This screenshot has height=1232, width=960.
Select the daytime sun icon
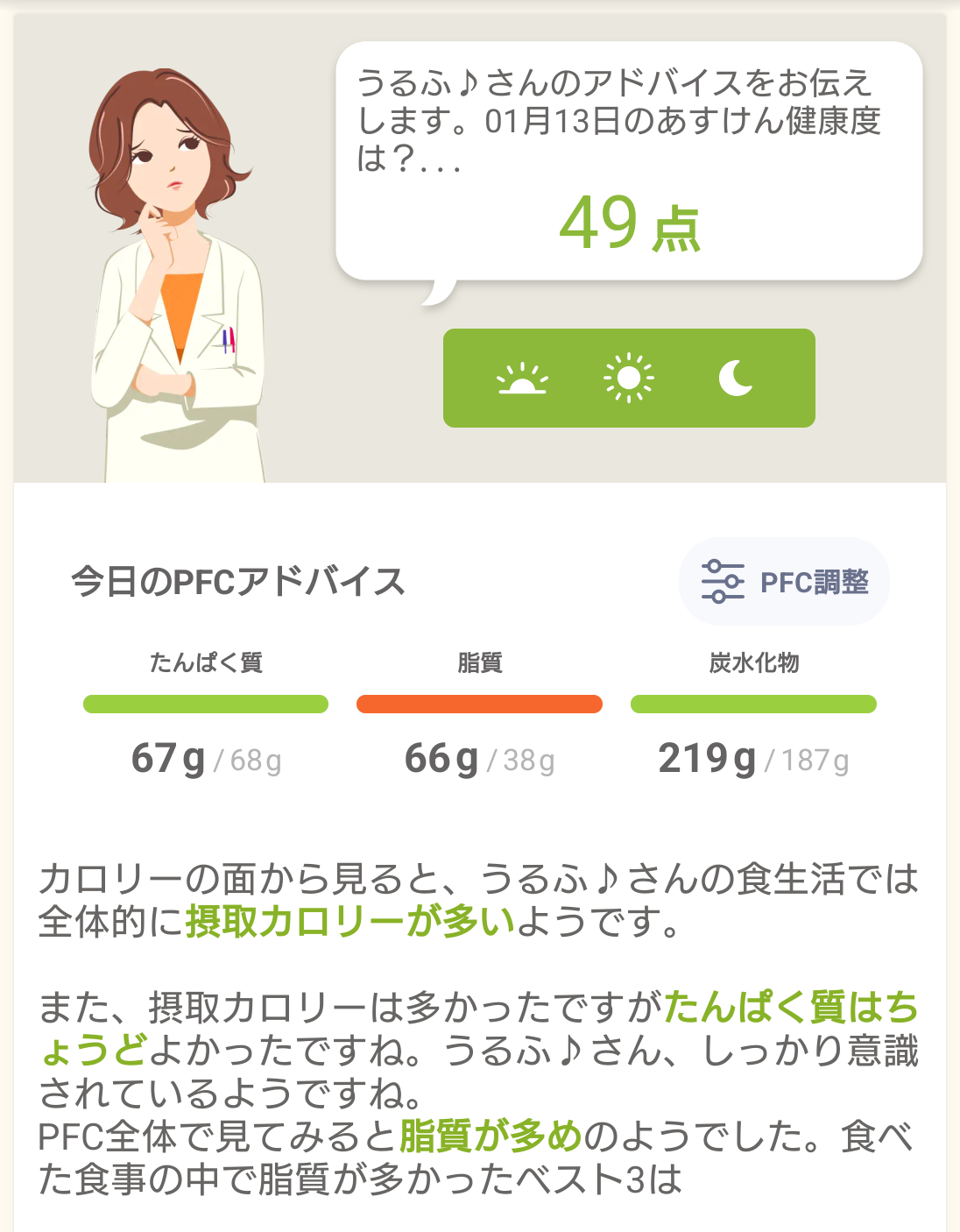(x=629, y=379)
